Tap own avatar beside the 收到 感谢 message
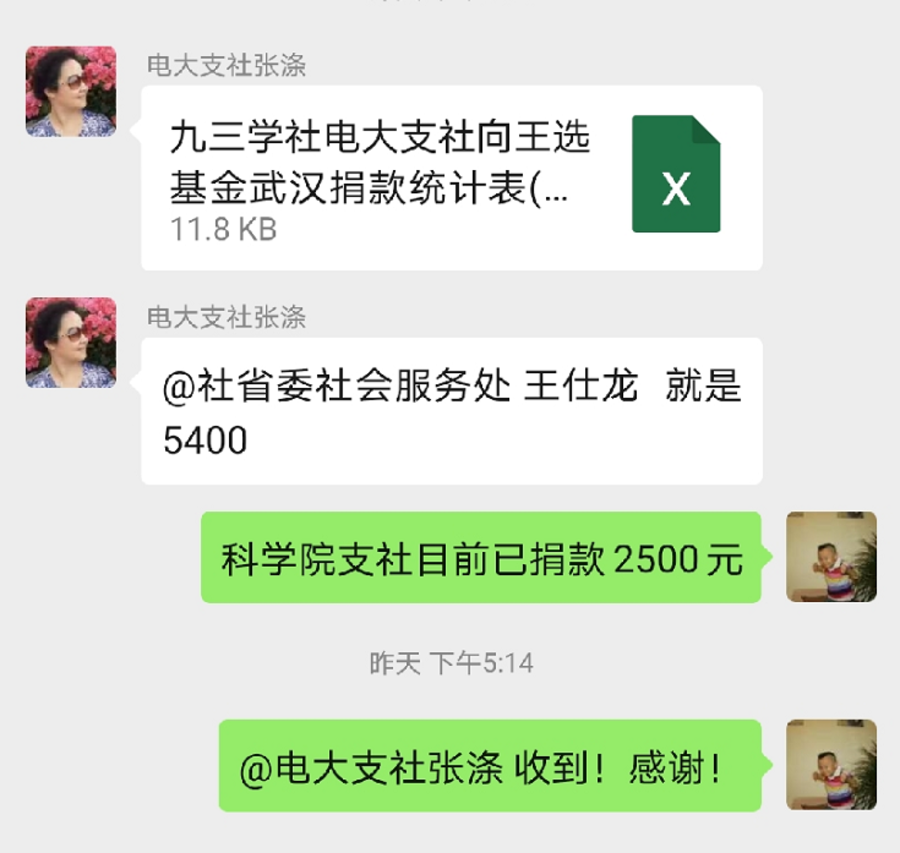 [831, 765]
